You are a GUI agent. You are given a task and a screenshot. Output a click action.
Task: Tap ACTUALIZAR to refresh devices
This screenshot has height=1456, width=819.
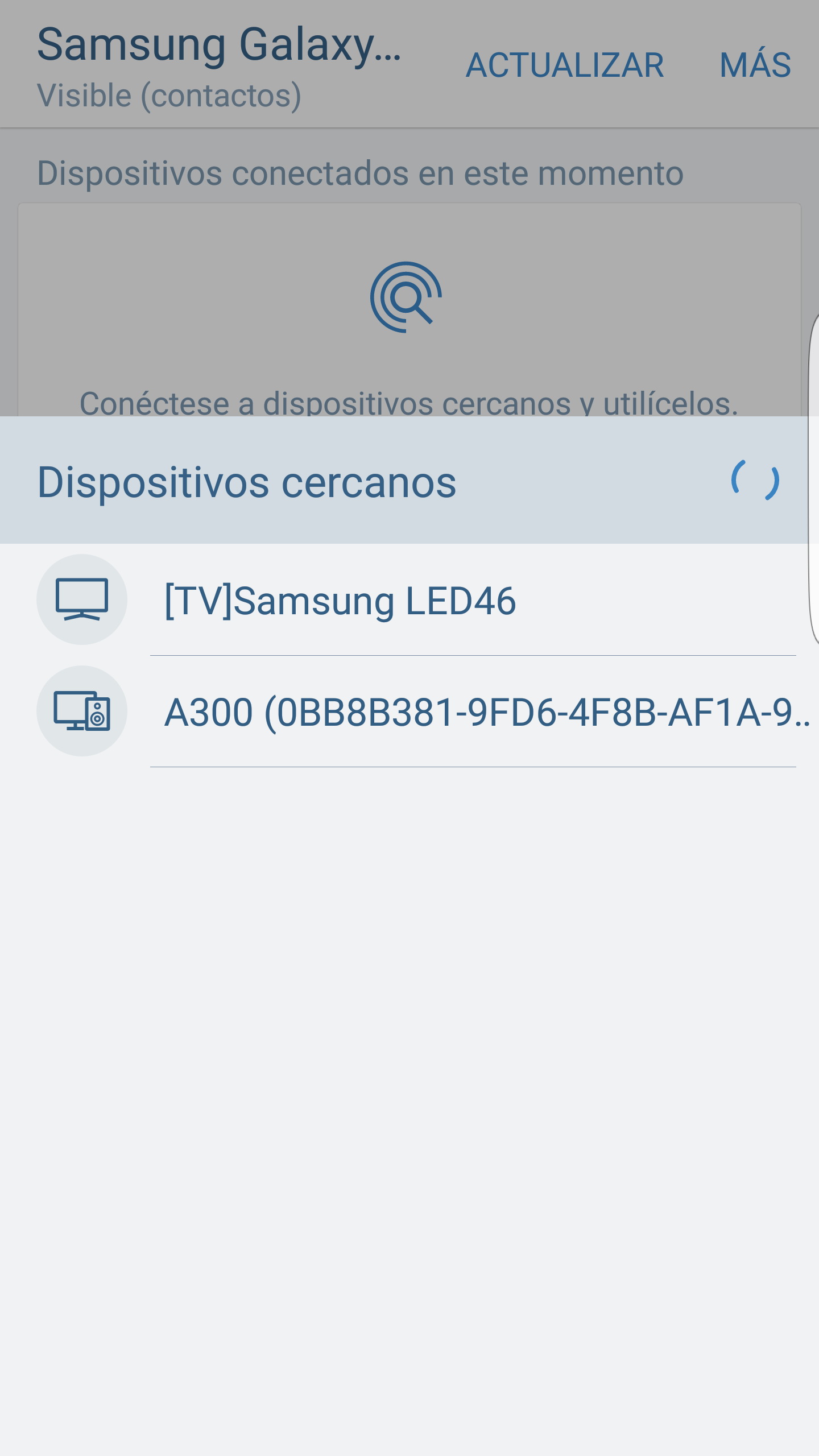[x=565, y=65]
